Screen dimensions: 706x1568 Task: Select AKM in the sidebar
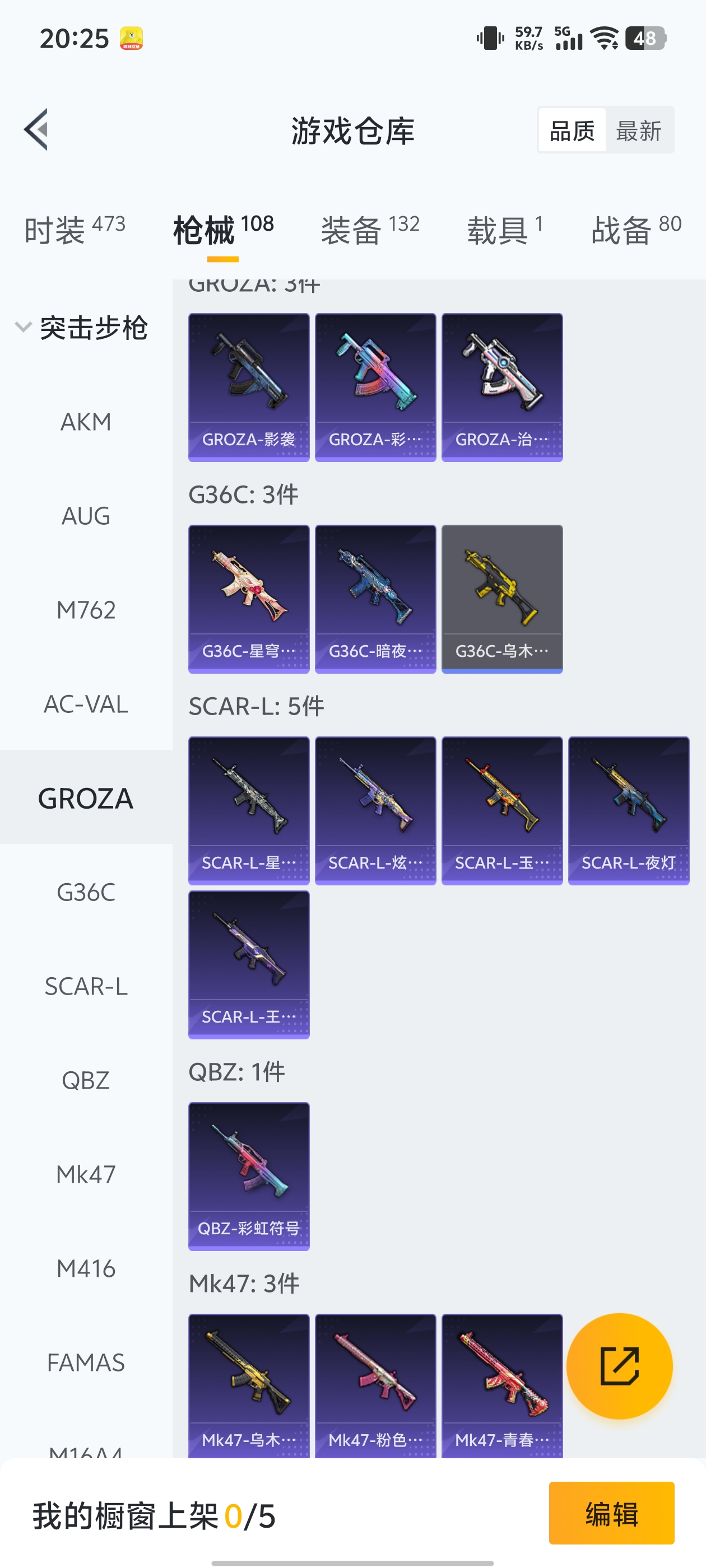[x=86, y=422]
